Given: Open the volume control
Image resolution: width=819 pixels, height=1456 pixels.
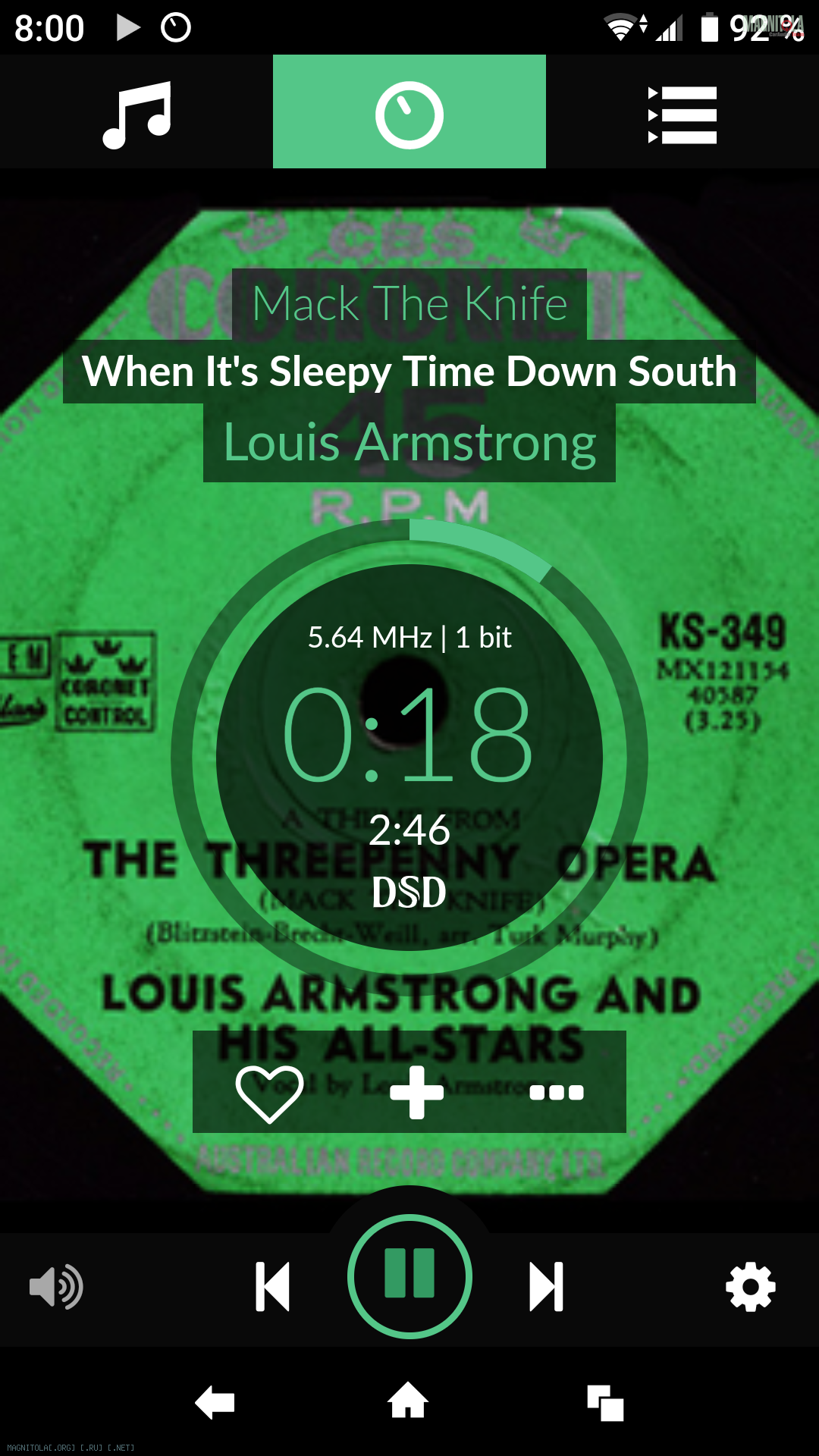Looking at the screenshot, I should coord(56,1287).
